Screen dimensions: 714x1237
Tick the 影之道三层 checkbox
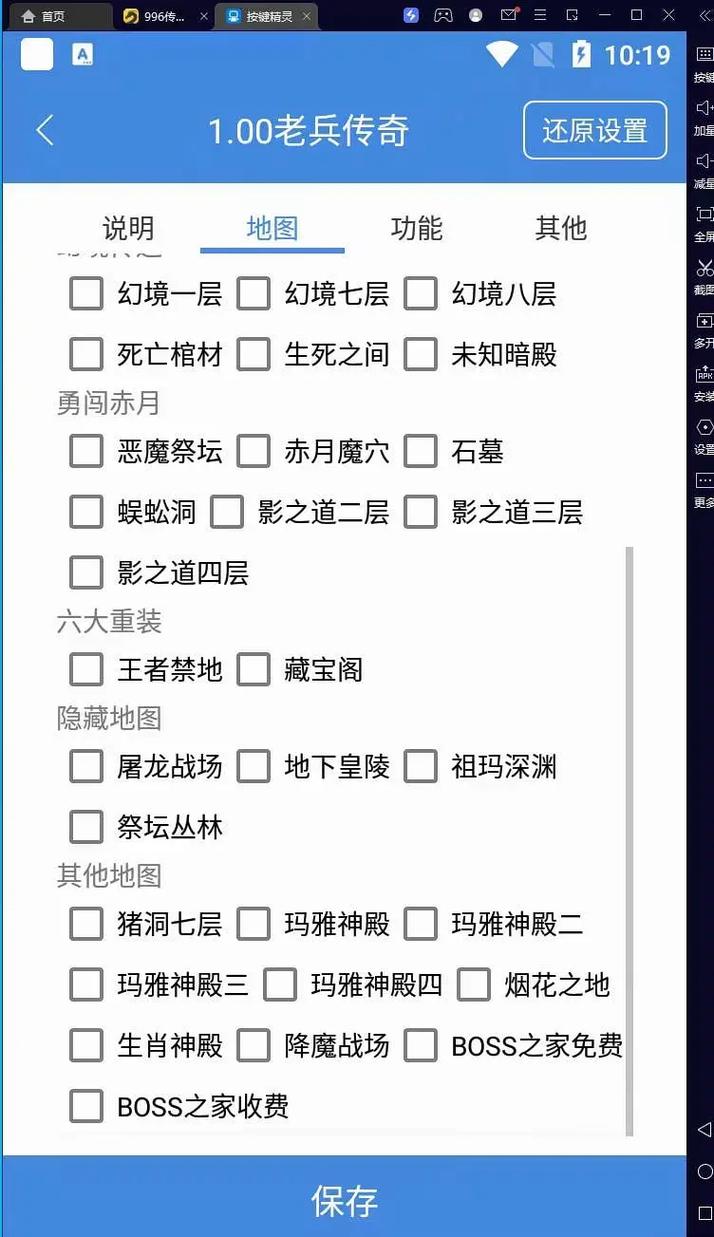tap(421, 512)
